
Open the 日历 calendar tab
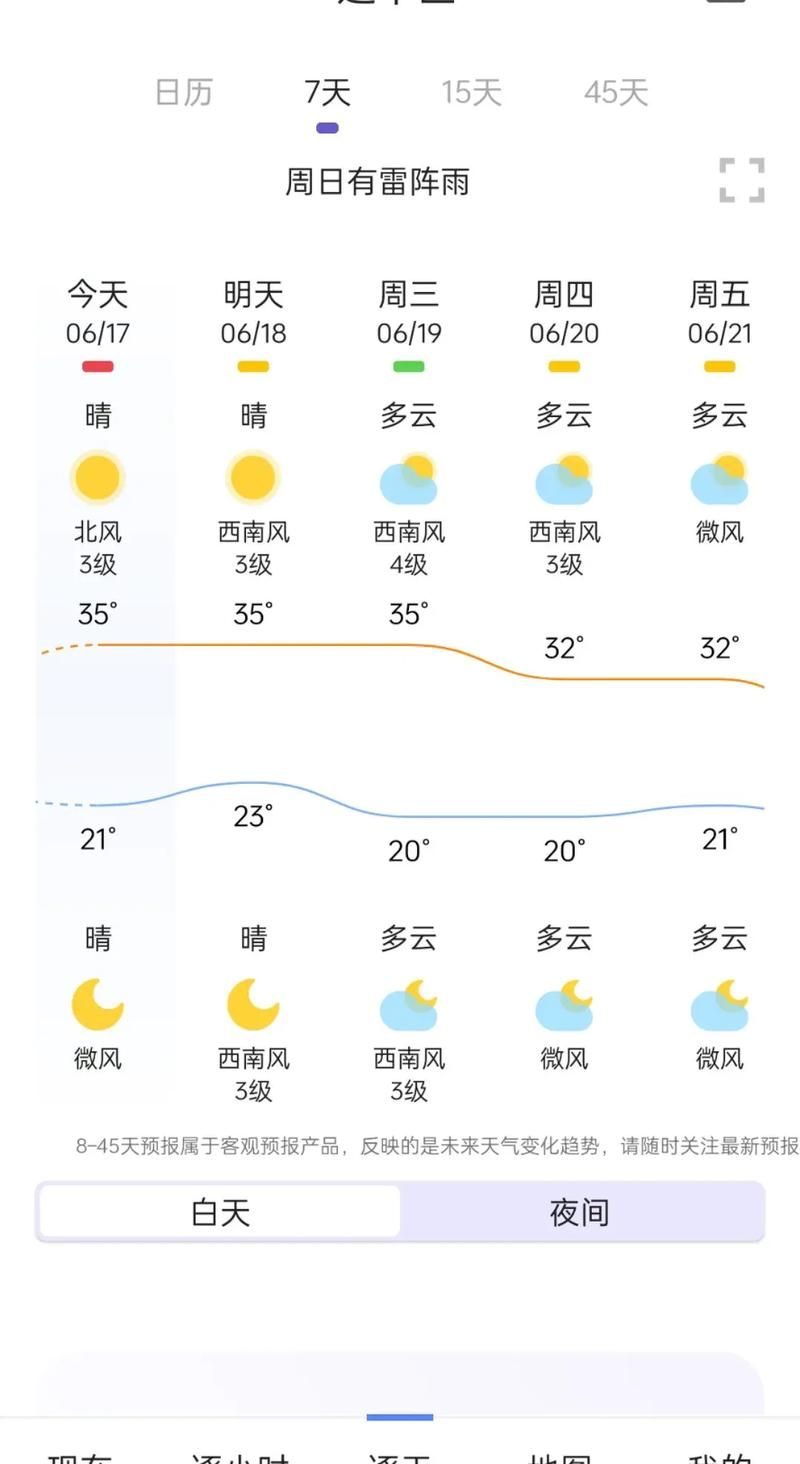click(184, 91)
